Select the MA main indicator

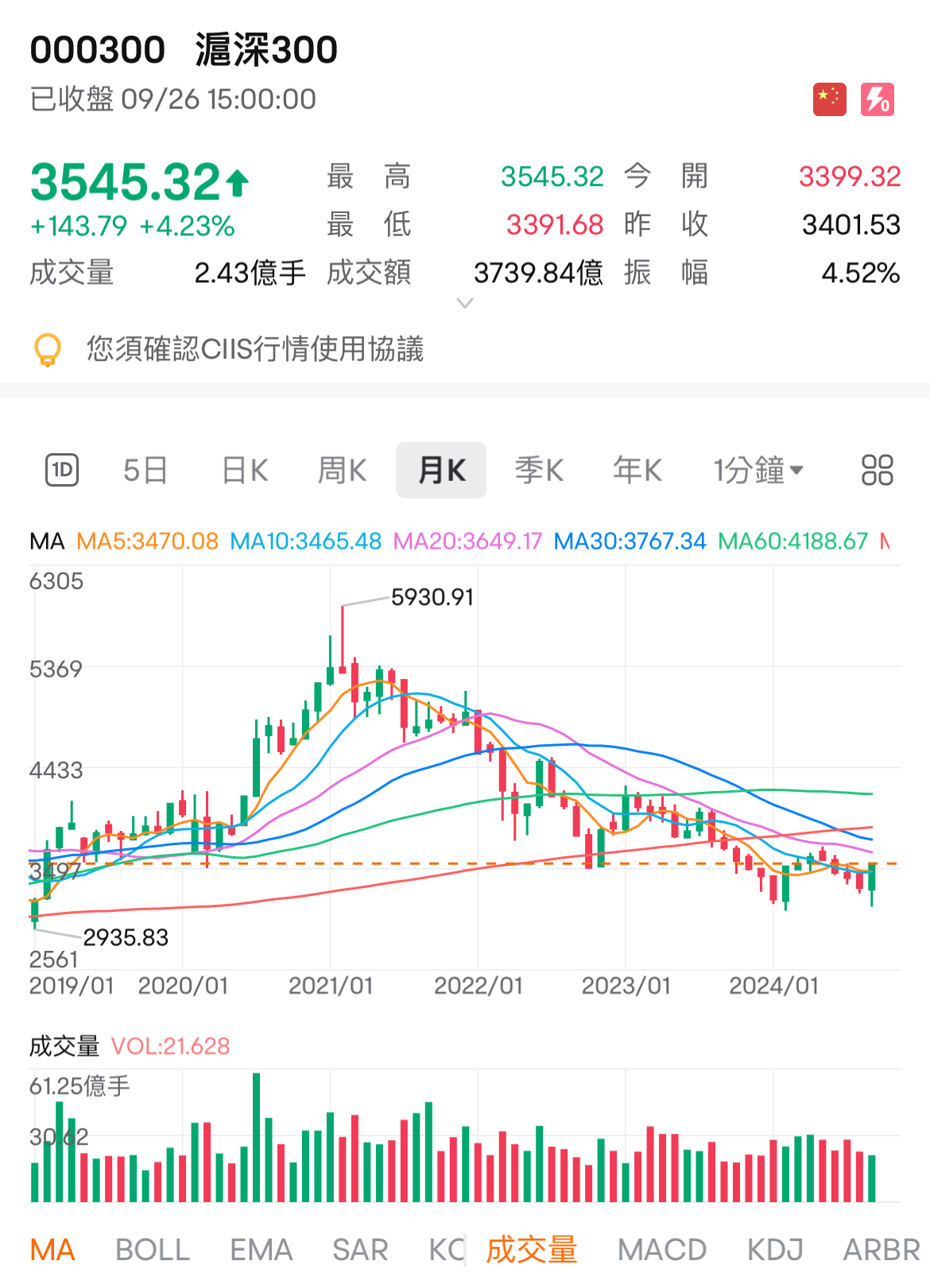52,1250
